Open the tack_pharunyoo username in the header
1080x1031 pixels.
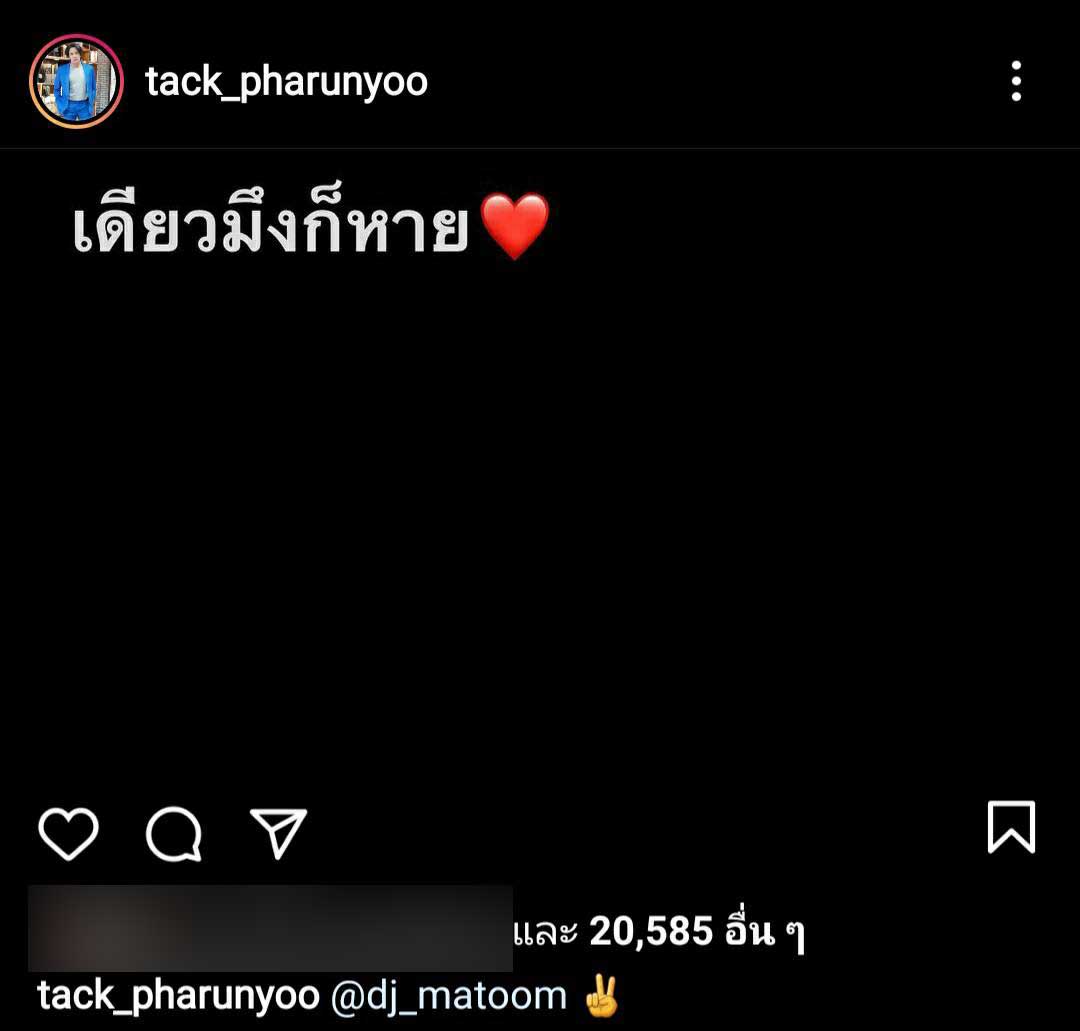(286, 82)
